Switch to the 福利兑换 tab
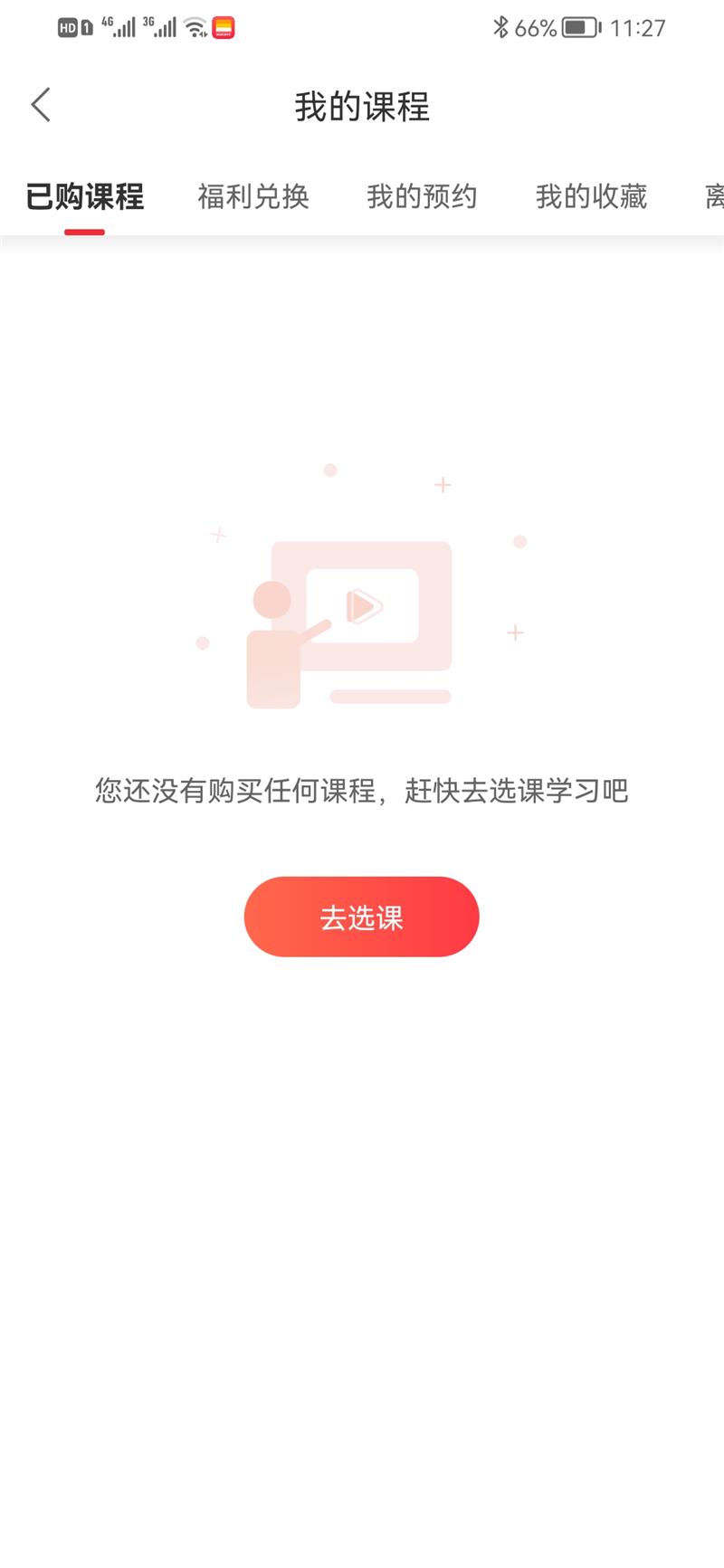724x1568 pixels. (x=253, y=196)
